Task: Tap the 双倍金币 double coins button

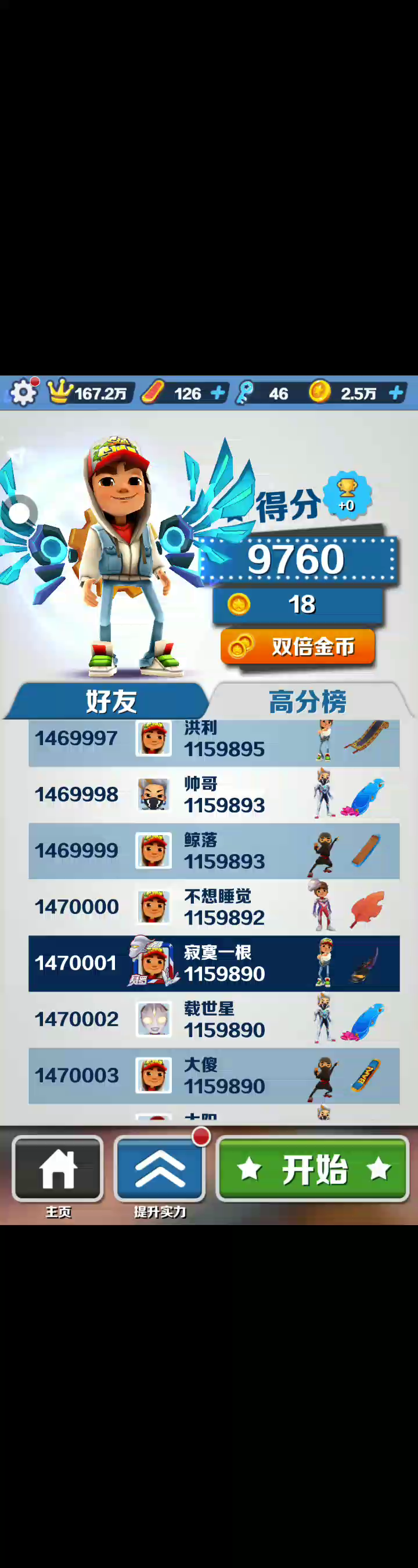Action: 298,646
